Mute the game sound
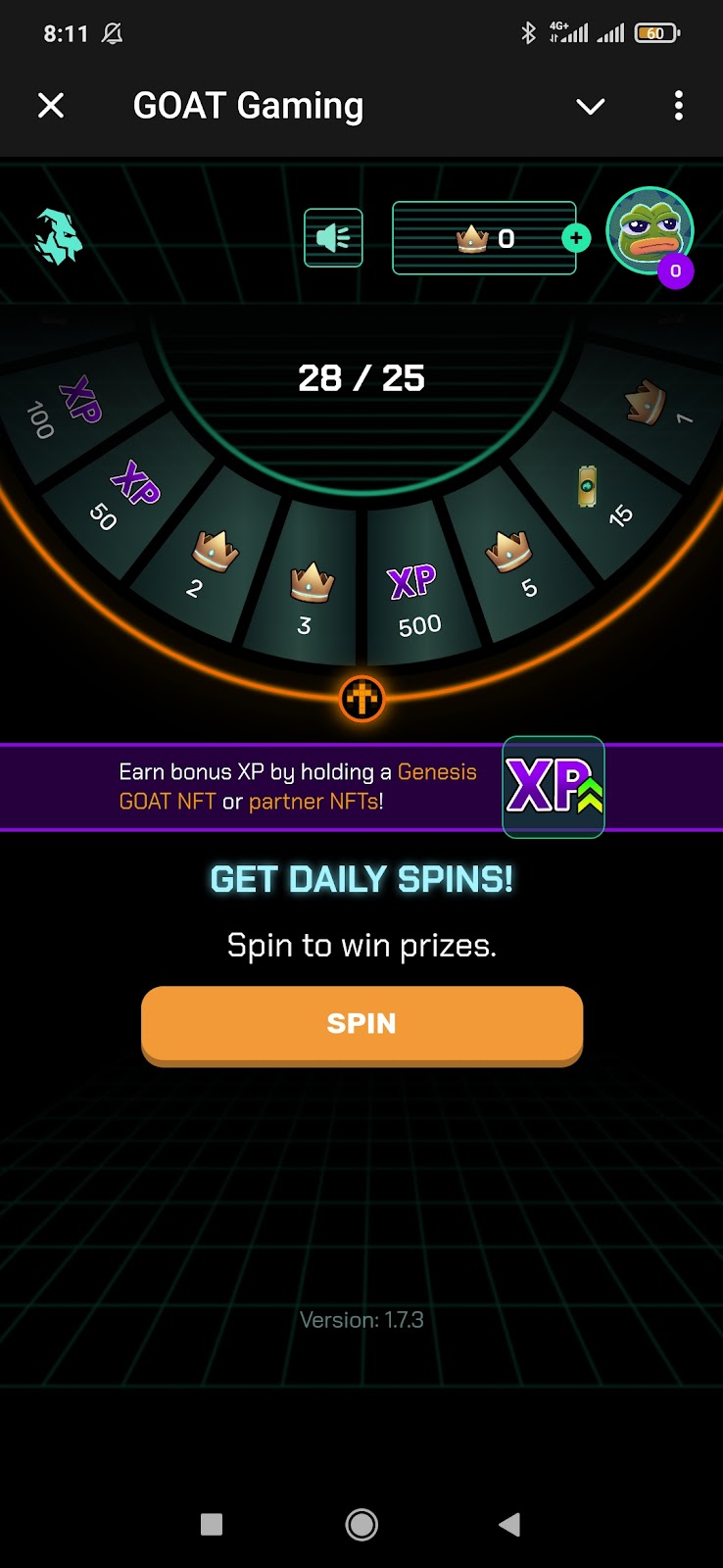 click(x=333, y=238)
